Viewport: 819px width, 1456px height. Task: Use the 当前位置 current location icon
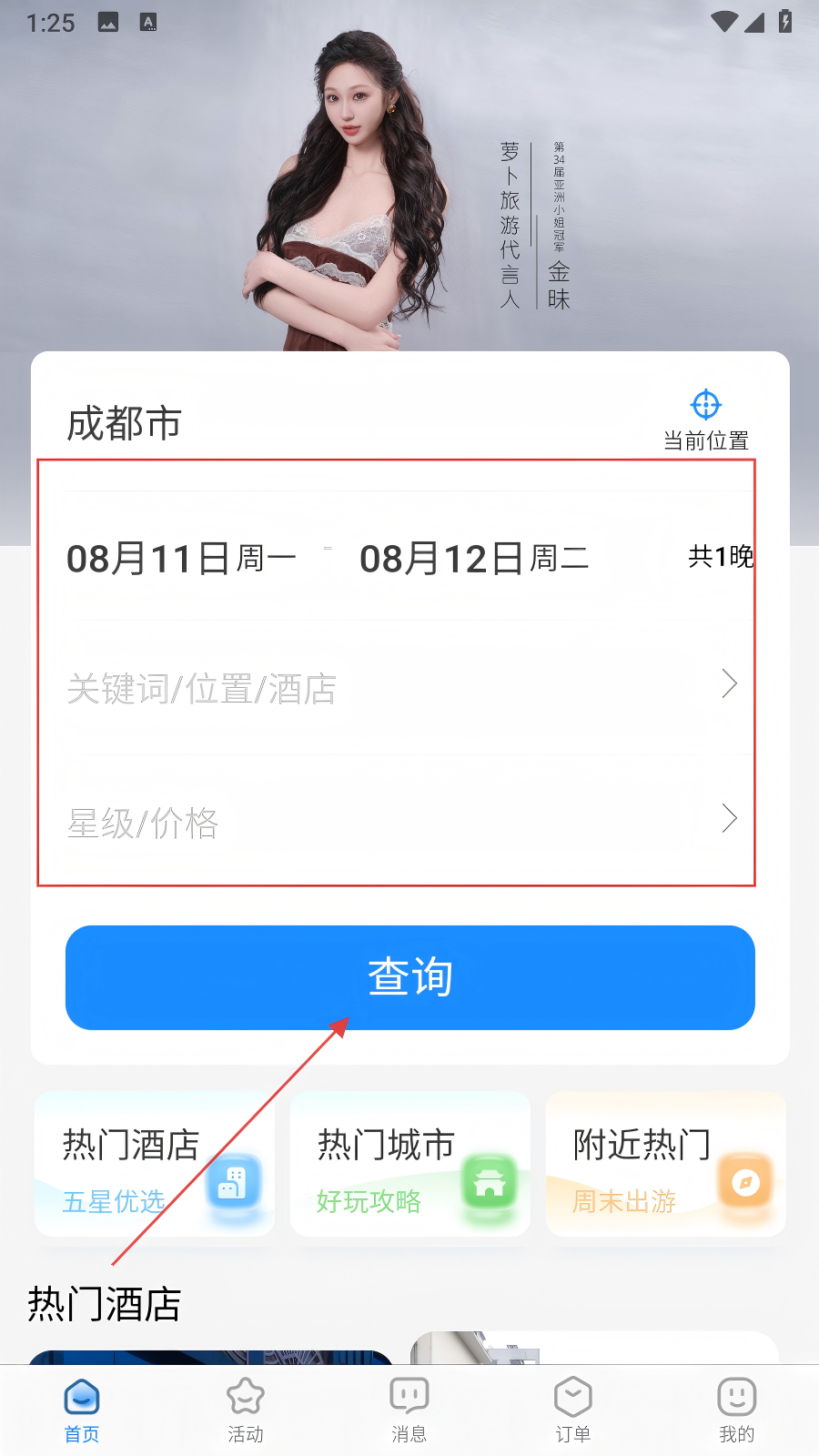pos(705,419)
